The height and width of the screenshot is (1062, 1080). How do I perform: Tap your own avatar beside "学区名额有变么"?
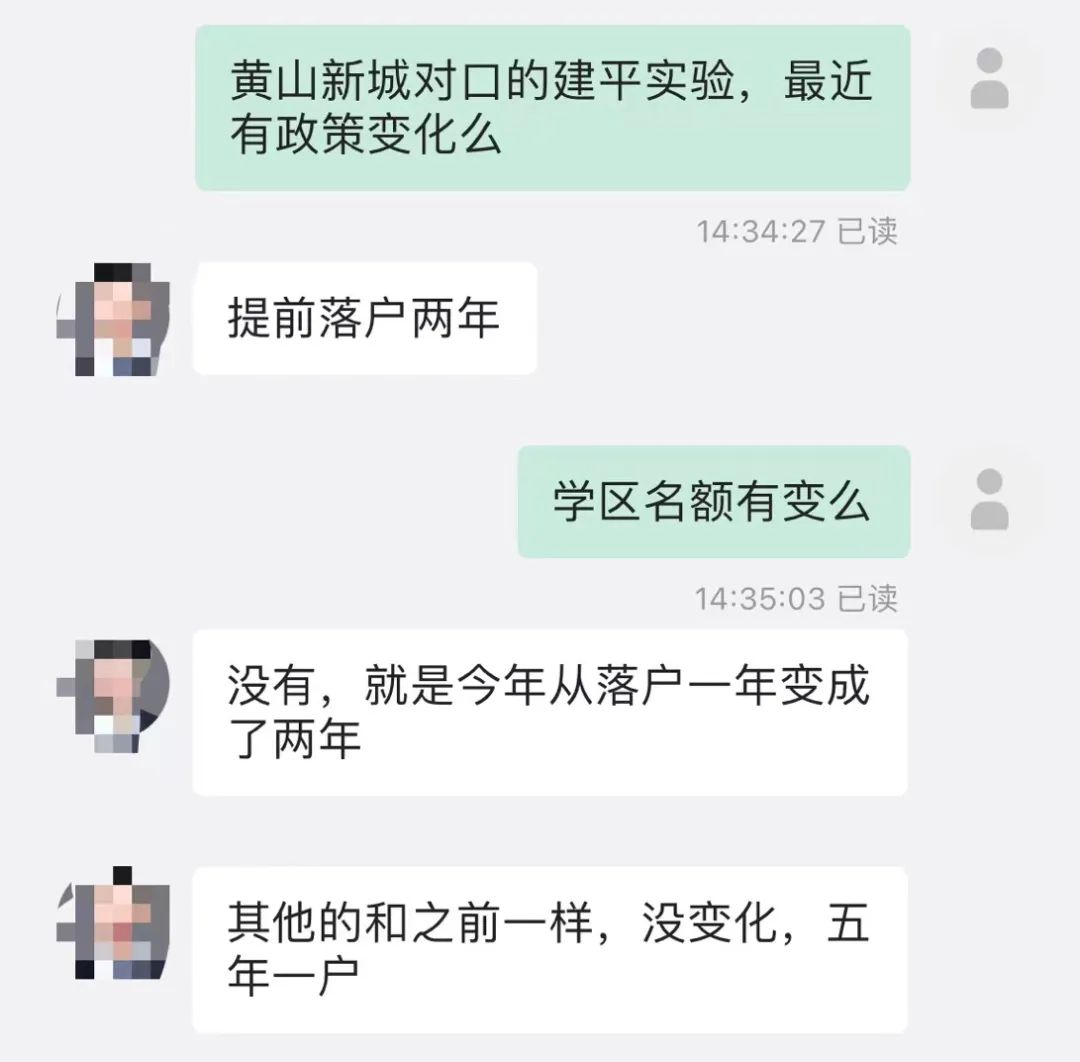coord(988,500)
